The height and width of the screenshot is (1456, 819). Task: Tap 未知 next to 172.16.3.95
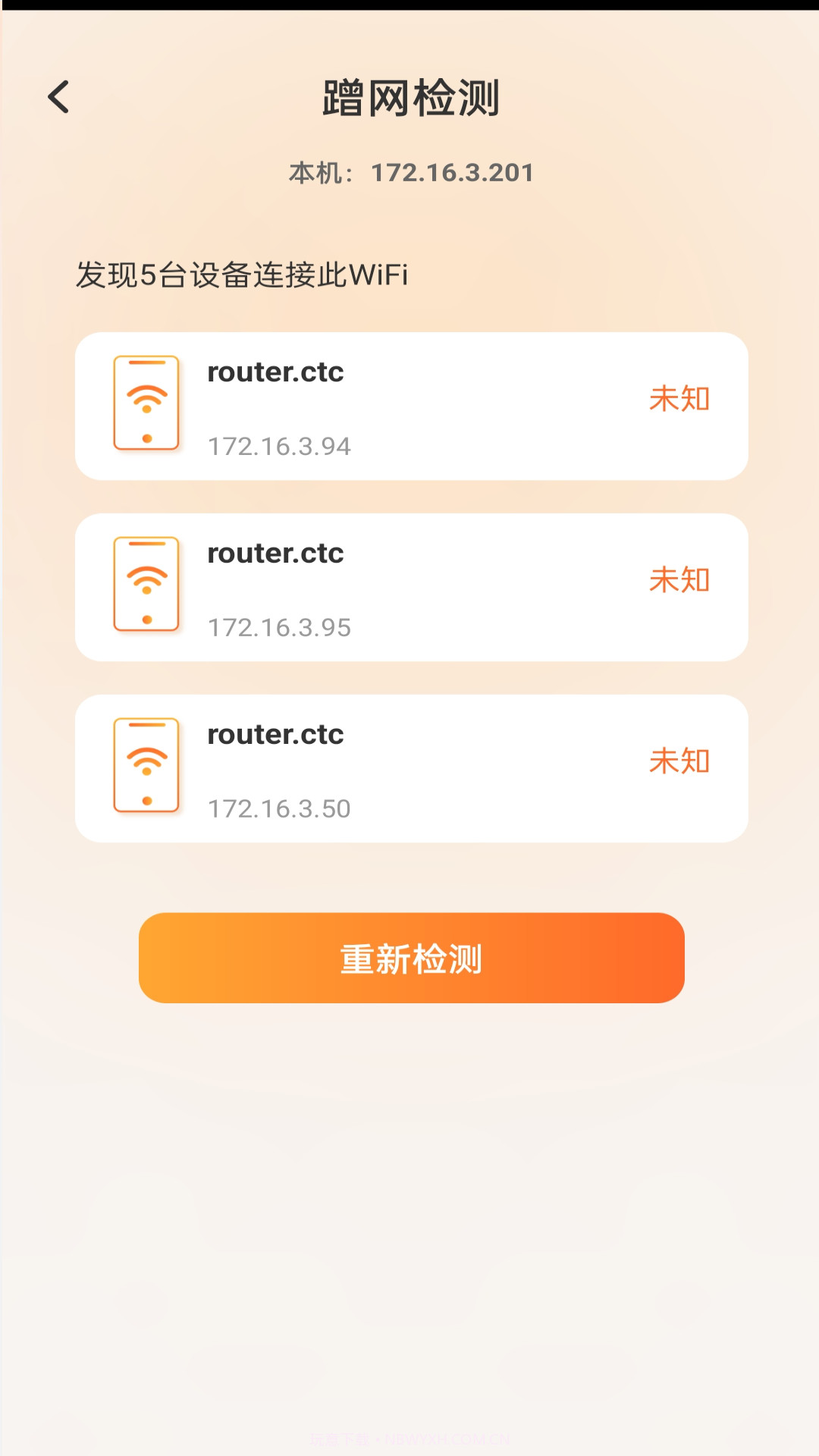pyautogui.click(x=680, y=580)
